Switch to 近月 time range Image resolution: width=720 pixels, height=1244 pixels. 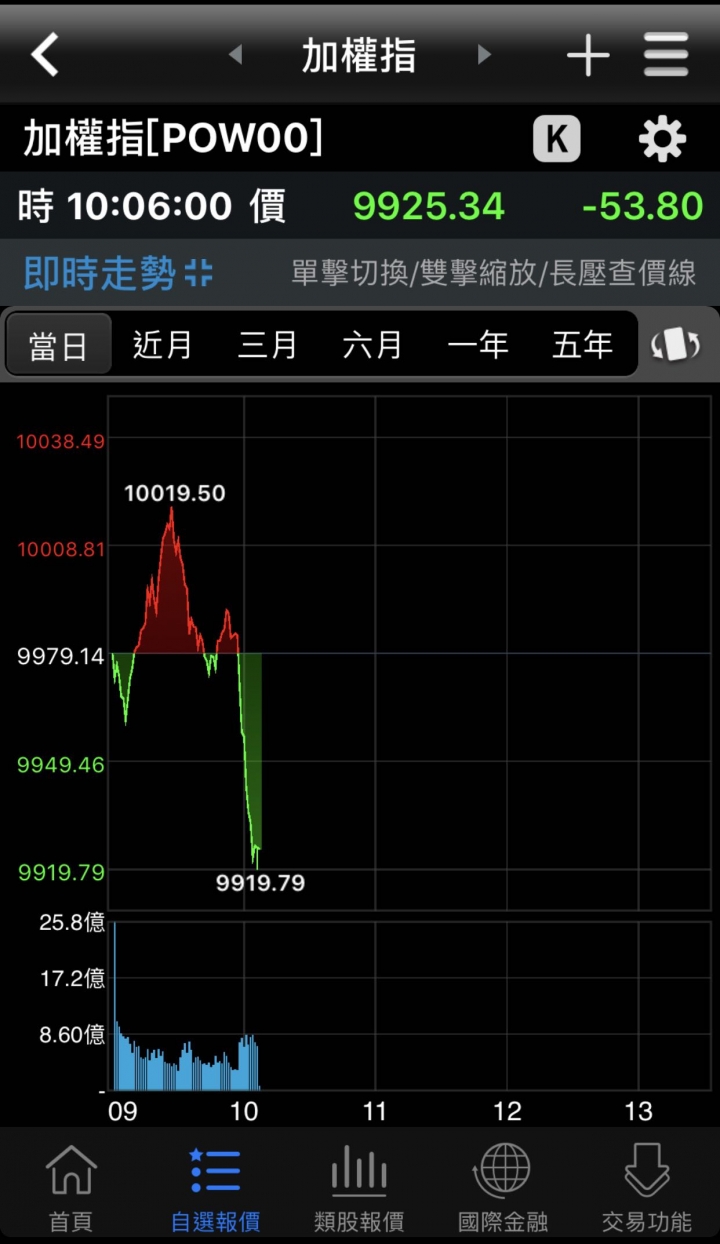pos(163,346)
